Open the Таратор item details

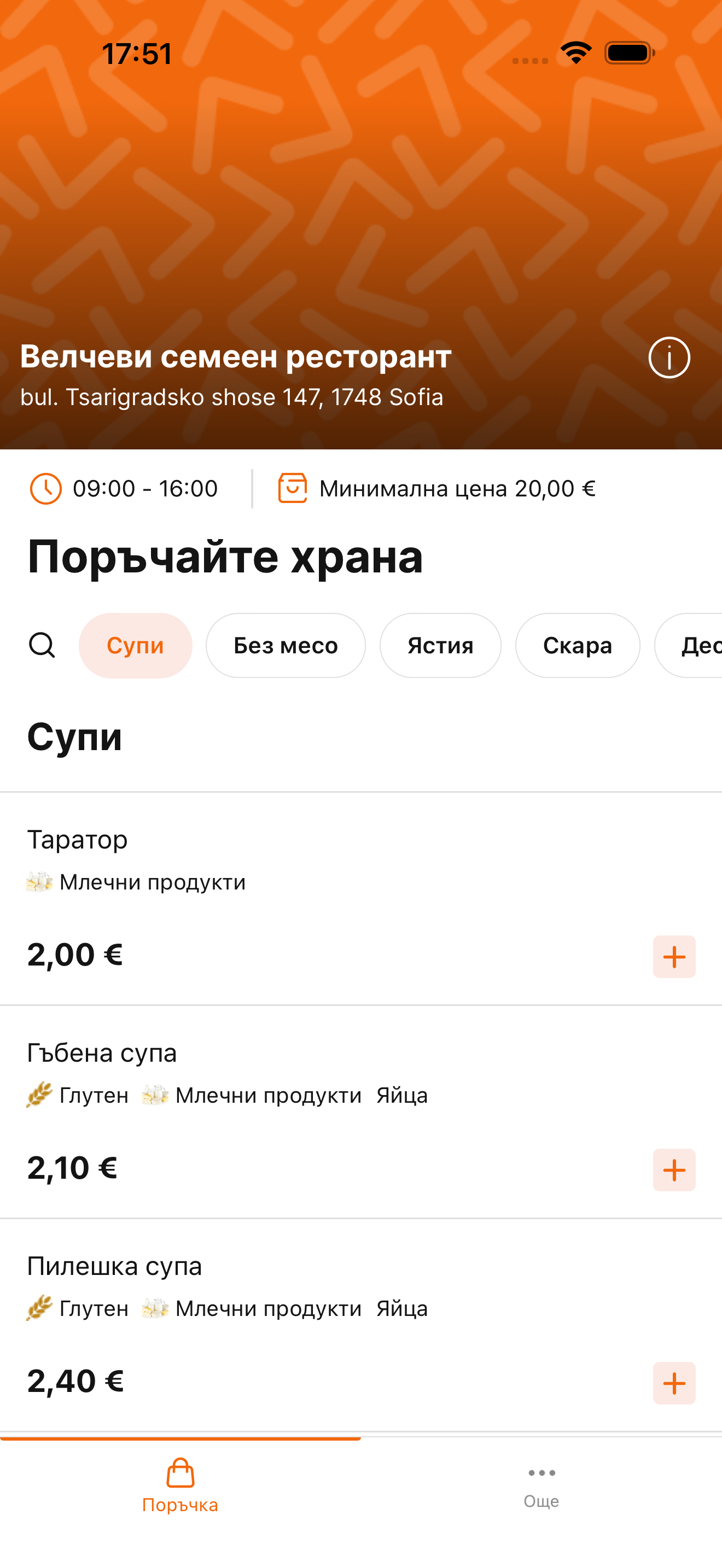(x=361, y=899)
